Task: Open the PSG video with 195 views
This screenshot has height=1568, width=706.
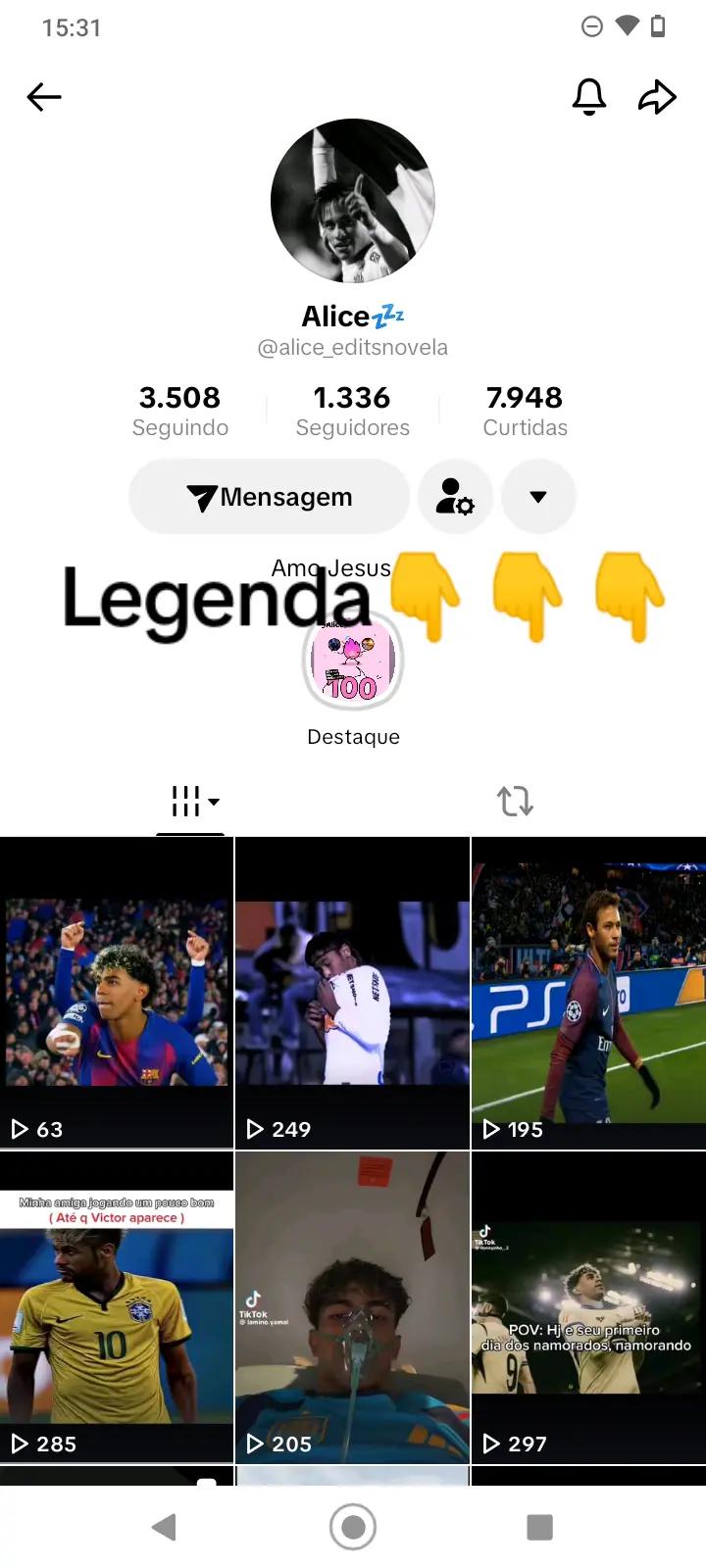Action: click(x=588, y=993)
